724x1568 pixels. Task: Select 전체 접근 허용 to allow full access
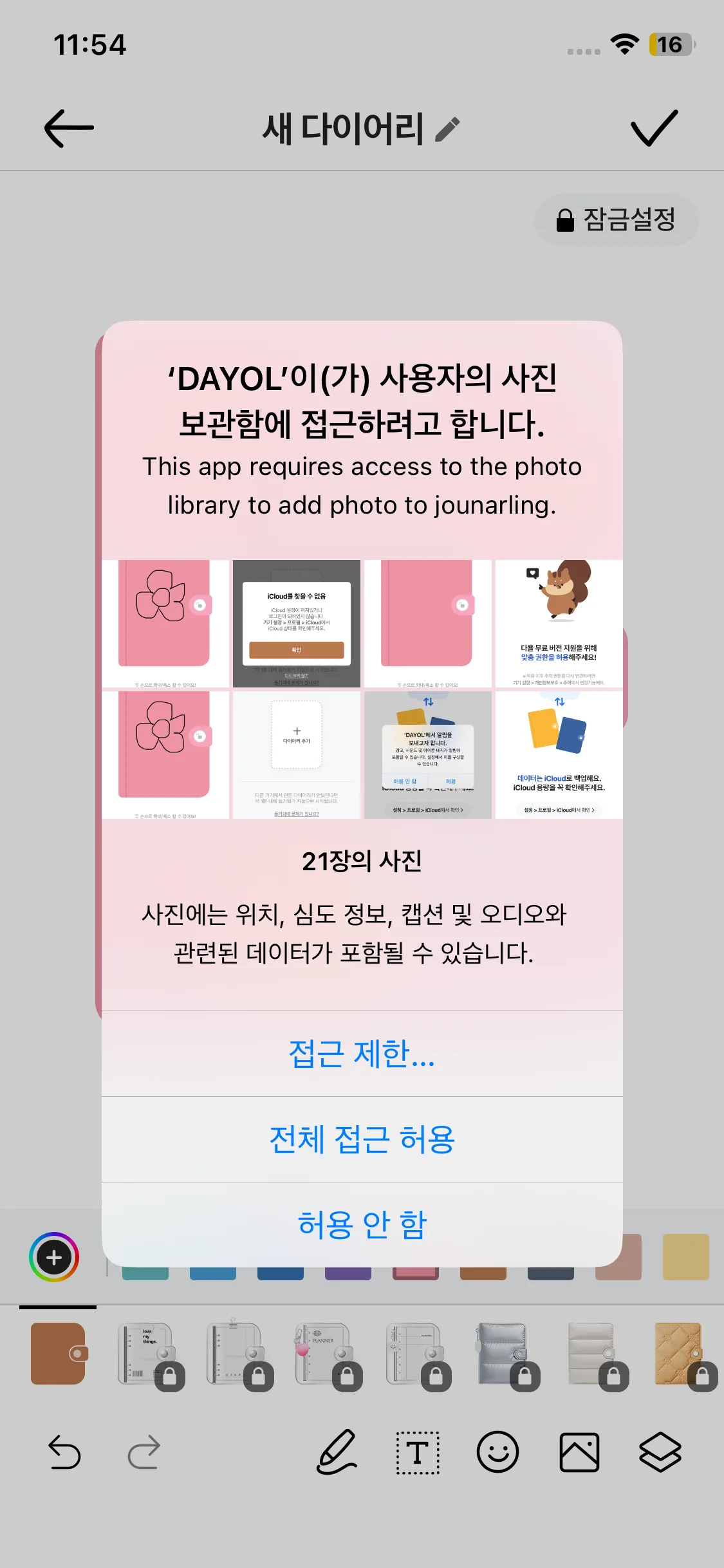point(362,1139)
